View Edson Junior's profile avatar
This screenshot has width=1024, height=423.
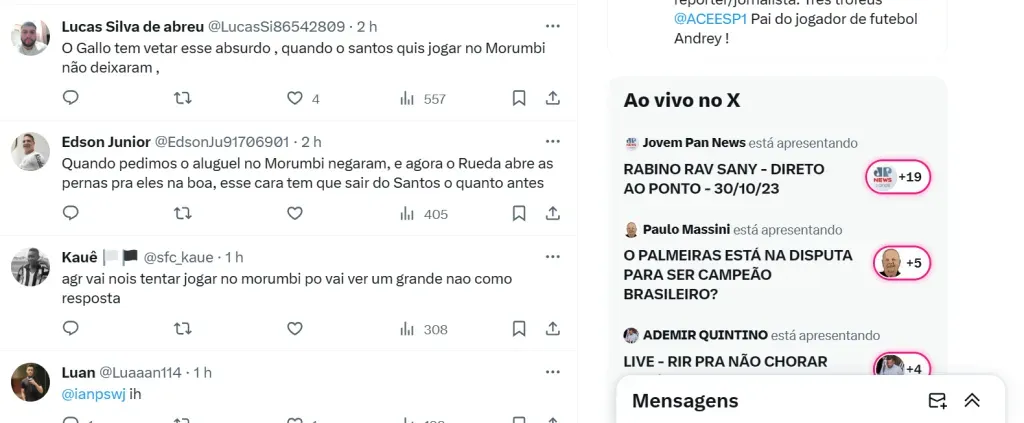click(x=31, y=151)
